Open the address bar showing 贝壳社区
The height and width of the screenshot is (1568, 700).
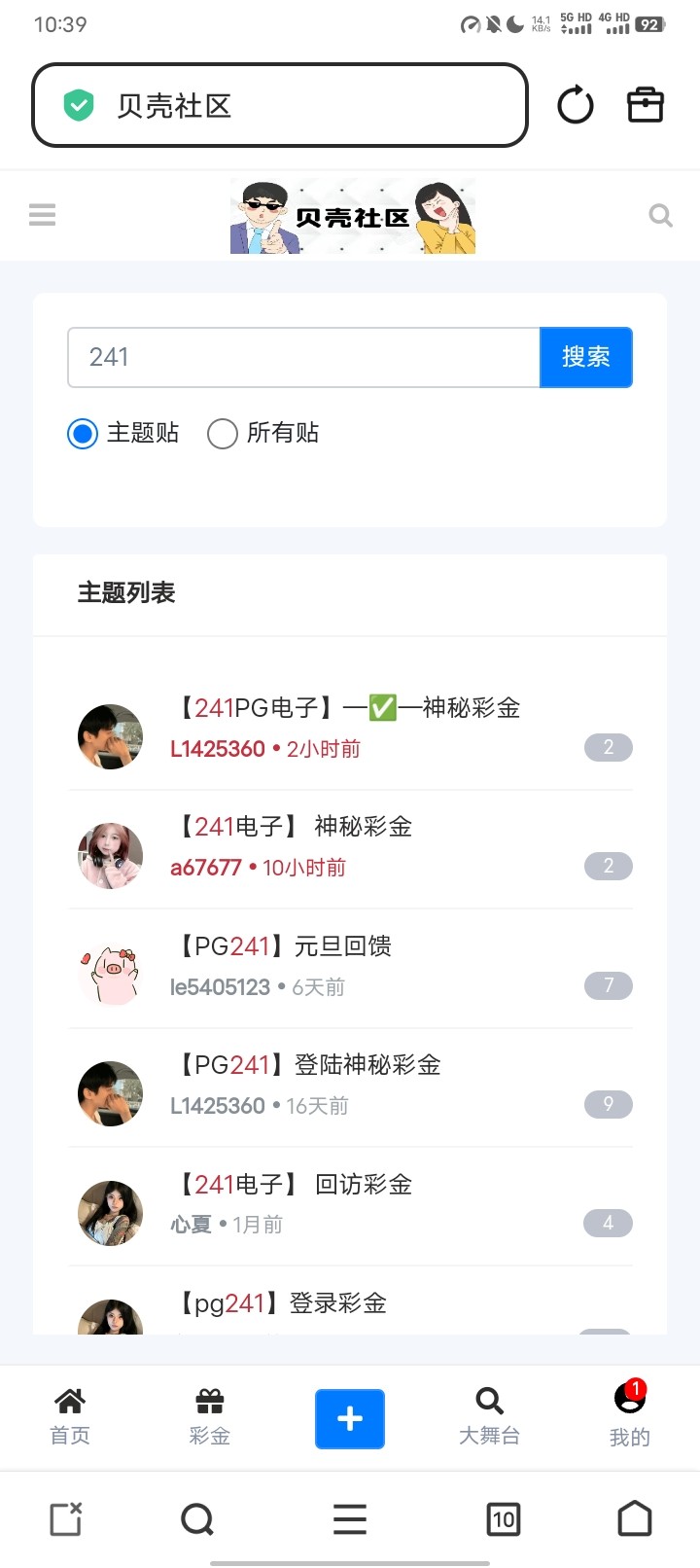coord(279,104)
